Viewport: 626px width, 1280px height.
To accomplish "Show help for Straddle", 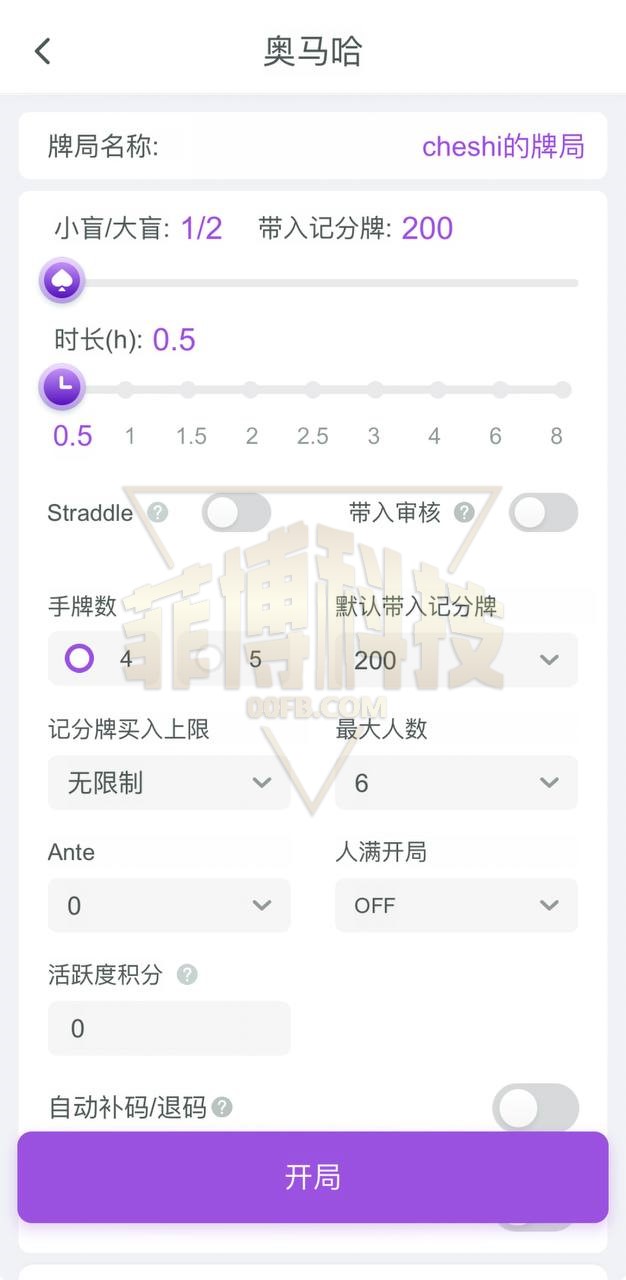I will coord(158,513).
